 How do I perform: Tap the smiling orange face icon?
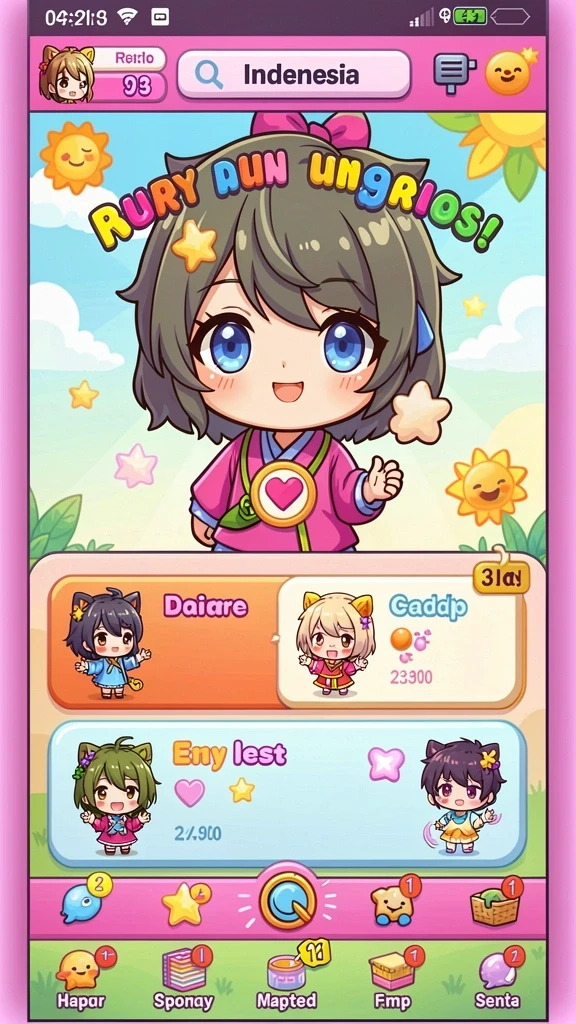tap(509, 72)
